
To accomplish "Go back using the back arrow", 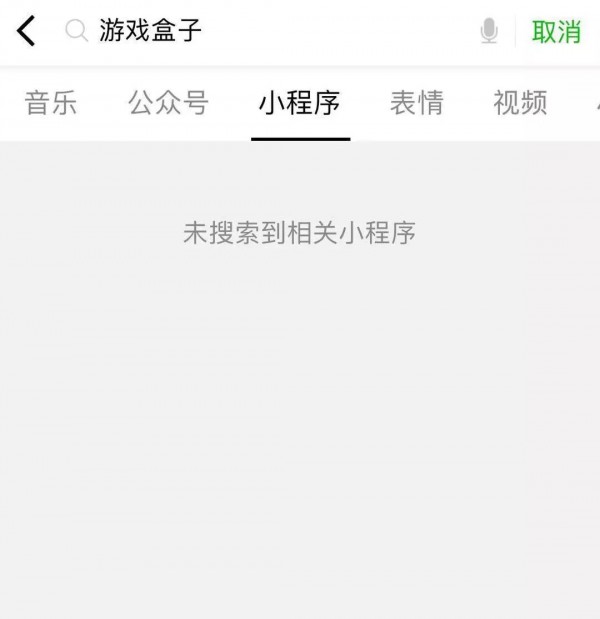I will 26,31.
